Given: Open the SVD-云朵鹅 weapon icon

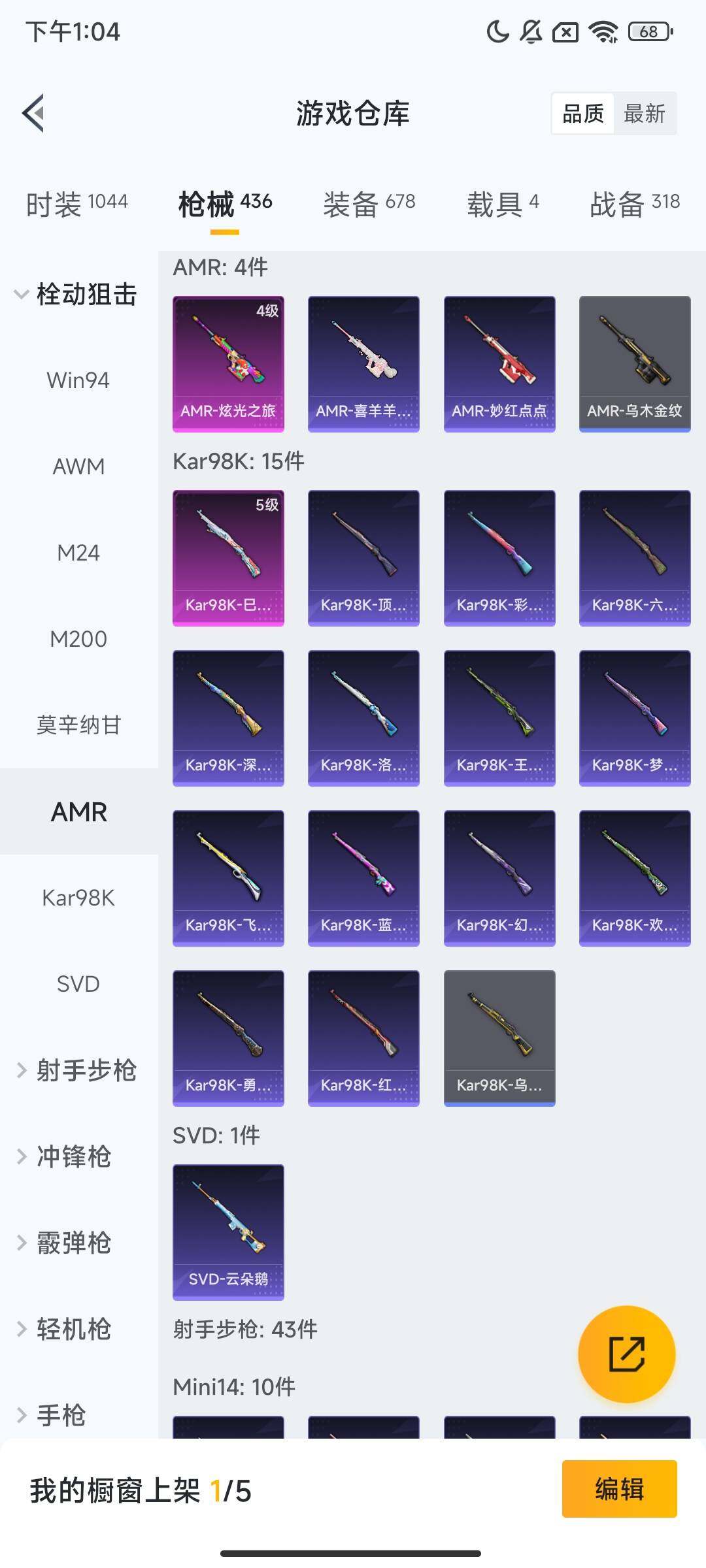Looking at the screenshot, I should (227, 1231).
